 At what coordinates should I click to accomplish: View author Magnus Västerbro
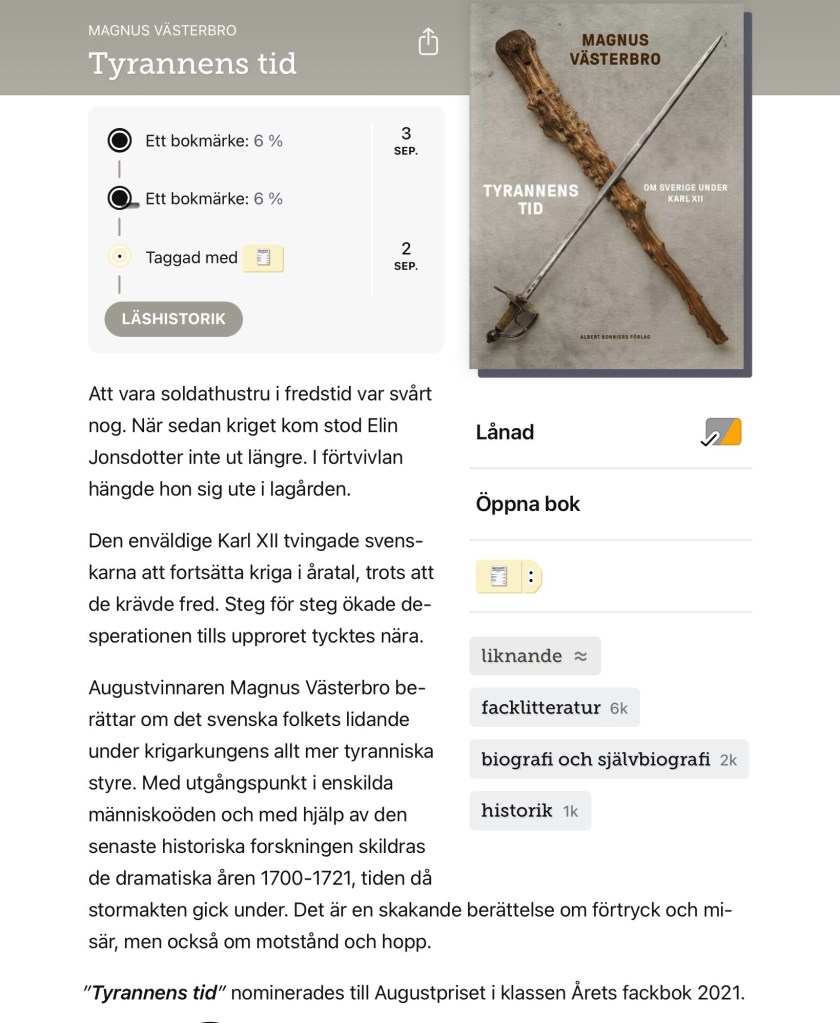point(162,30)
